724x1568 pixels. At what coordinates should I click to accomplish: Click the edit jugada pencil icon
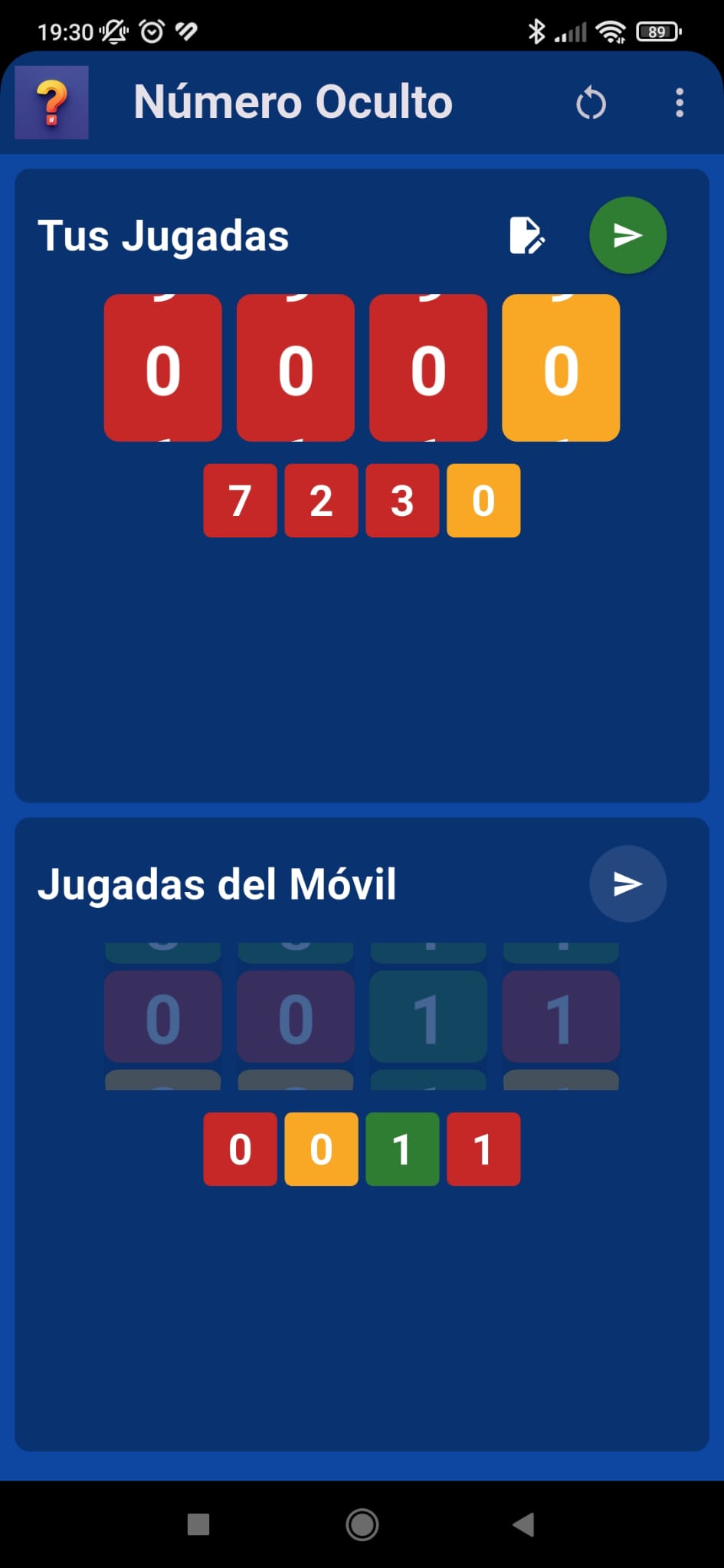point(528,235)
